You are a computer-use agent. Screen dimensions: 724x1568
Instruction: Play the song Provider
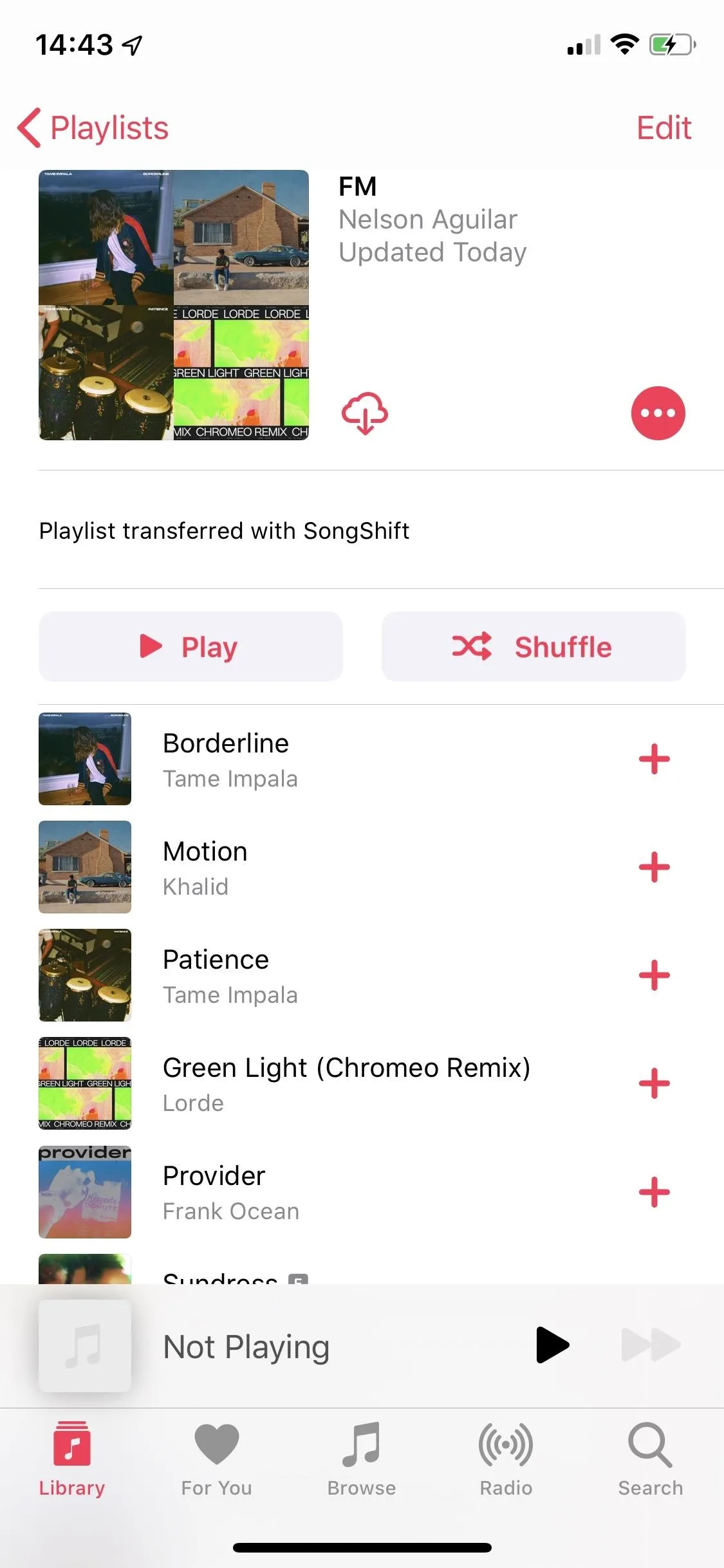point(322,1192)
